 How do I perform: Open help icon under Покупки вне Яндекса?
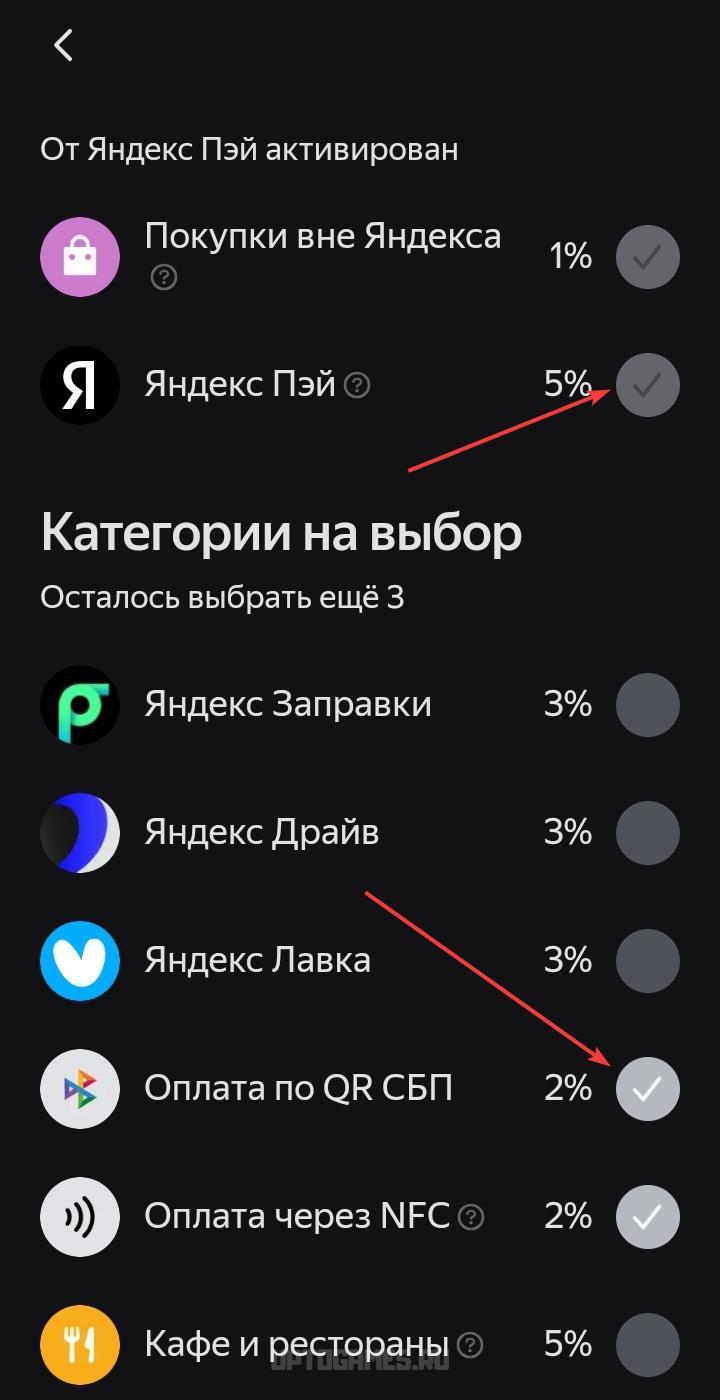coord(164,277)
